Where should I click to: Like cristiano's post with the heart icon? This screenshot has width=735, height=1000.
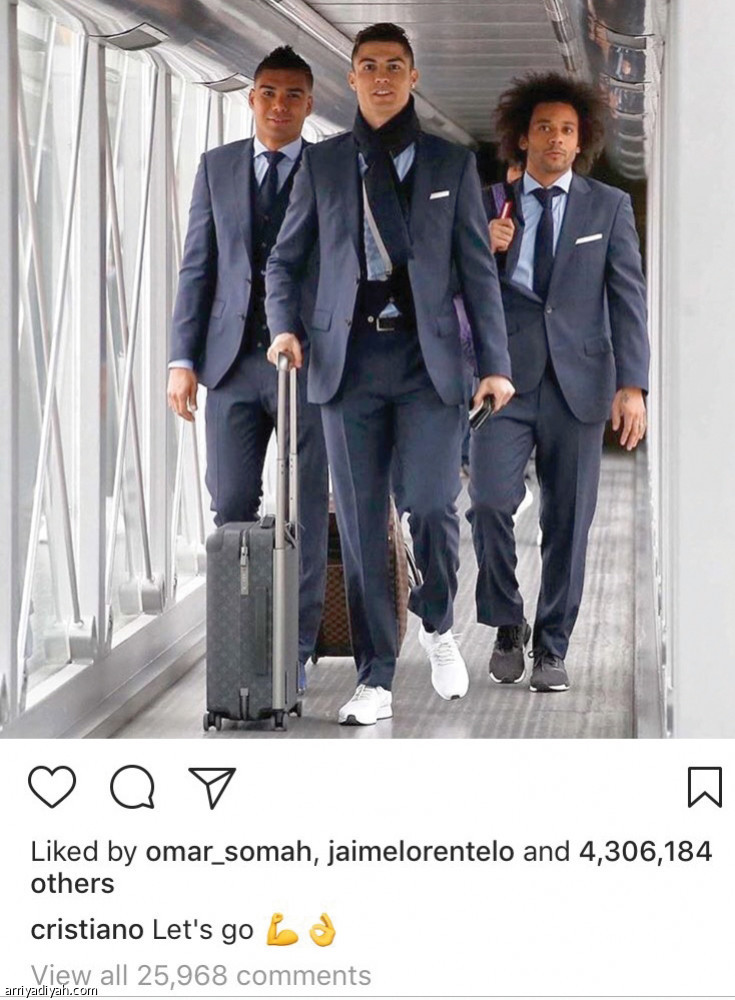pyautogui.click(x=52, y=787)
